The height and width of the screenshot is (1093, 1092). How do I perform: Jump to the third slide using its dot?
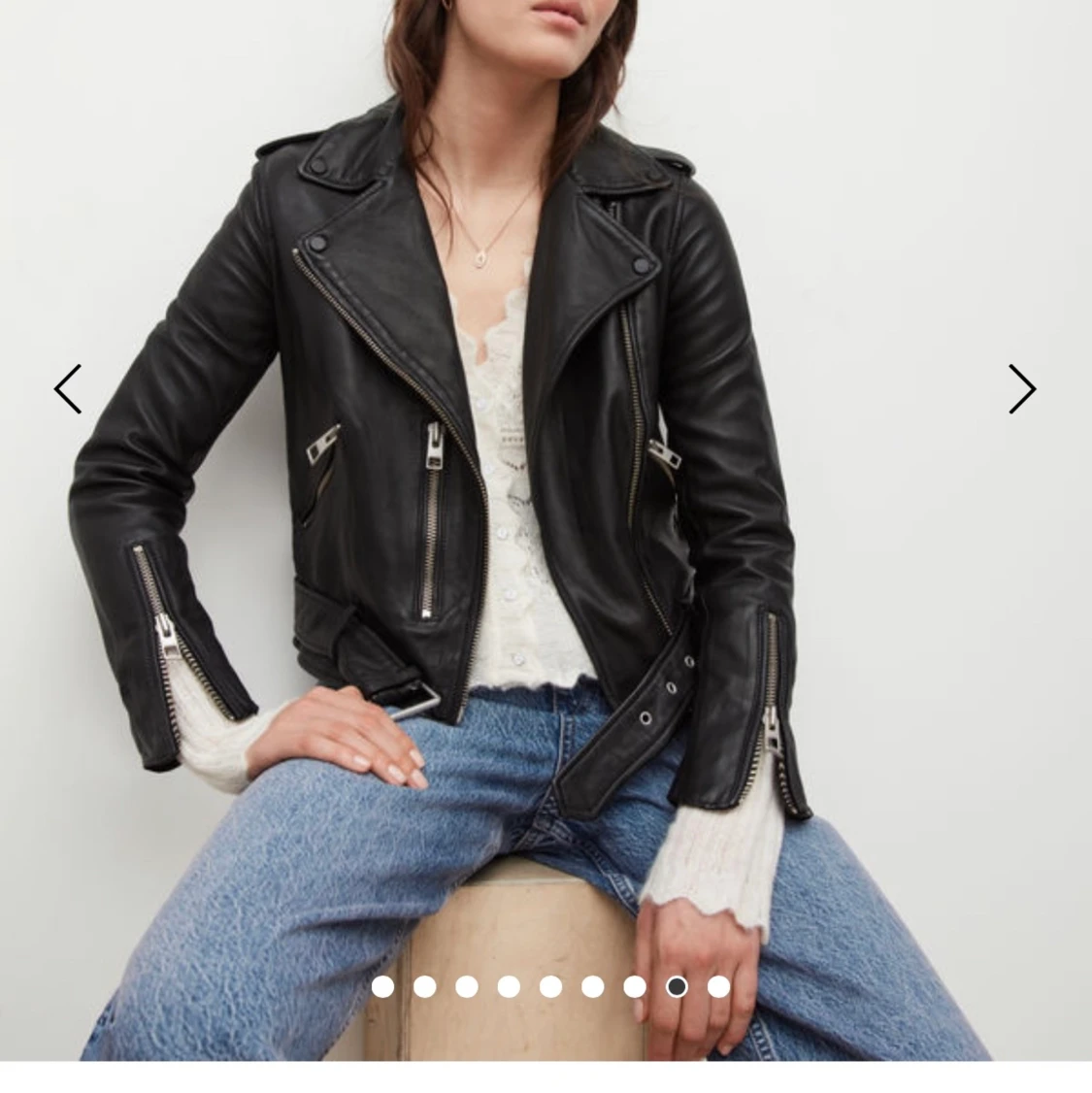point(467,986)
